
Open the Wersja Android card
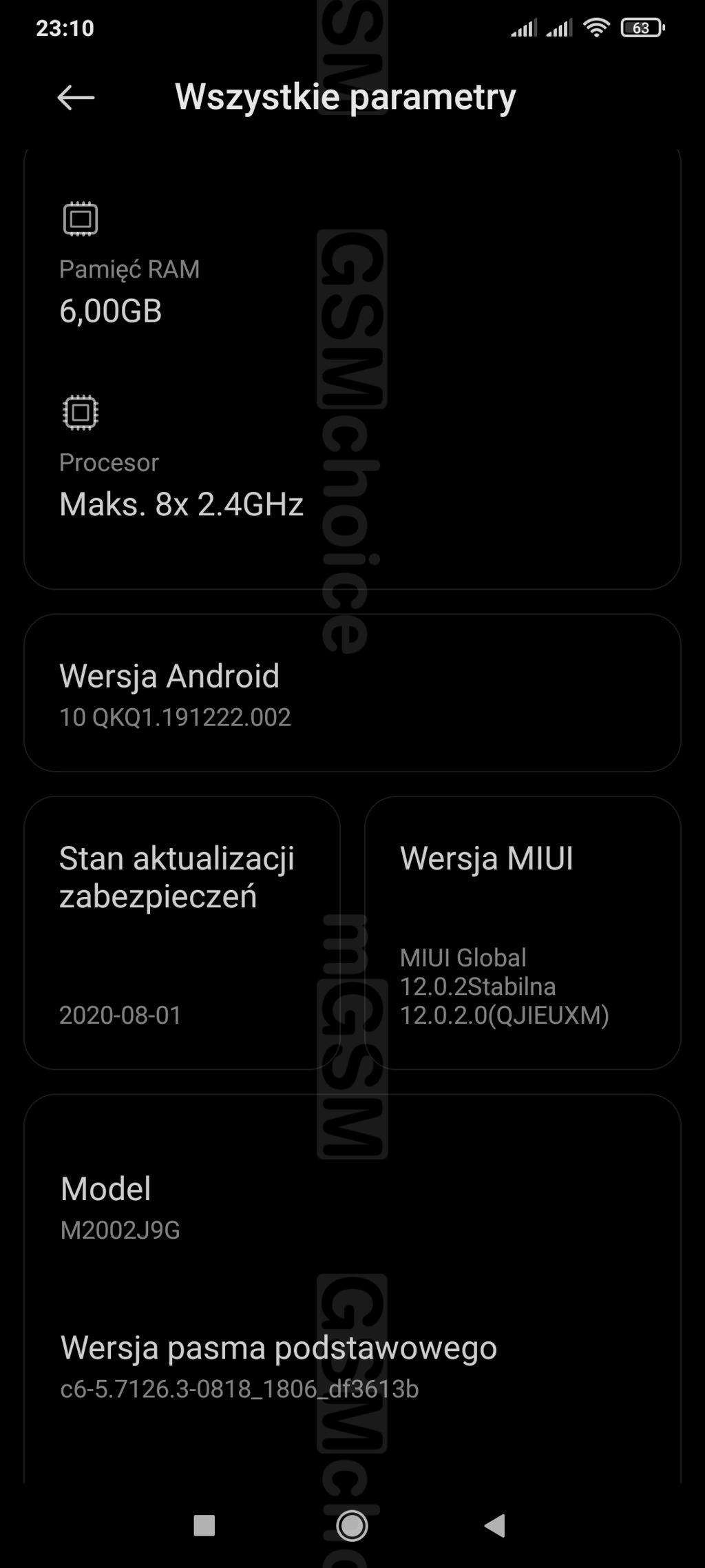(352, 693)
